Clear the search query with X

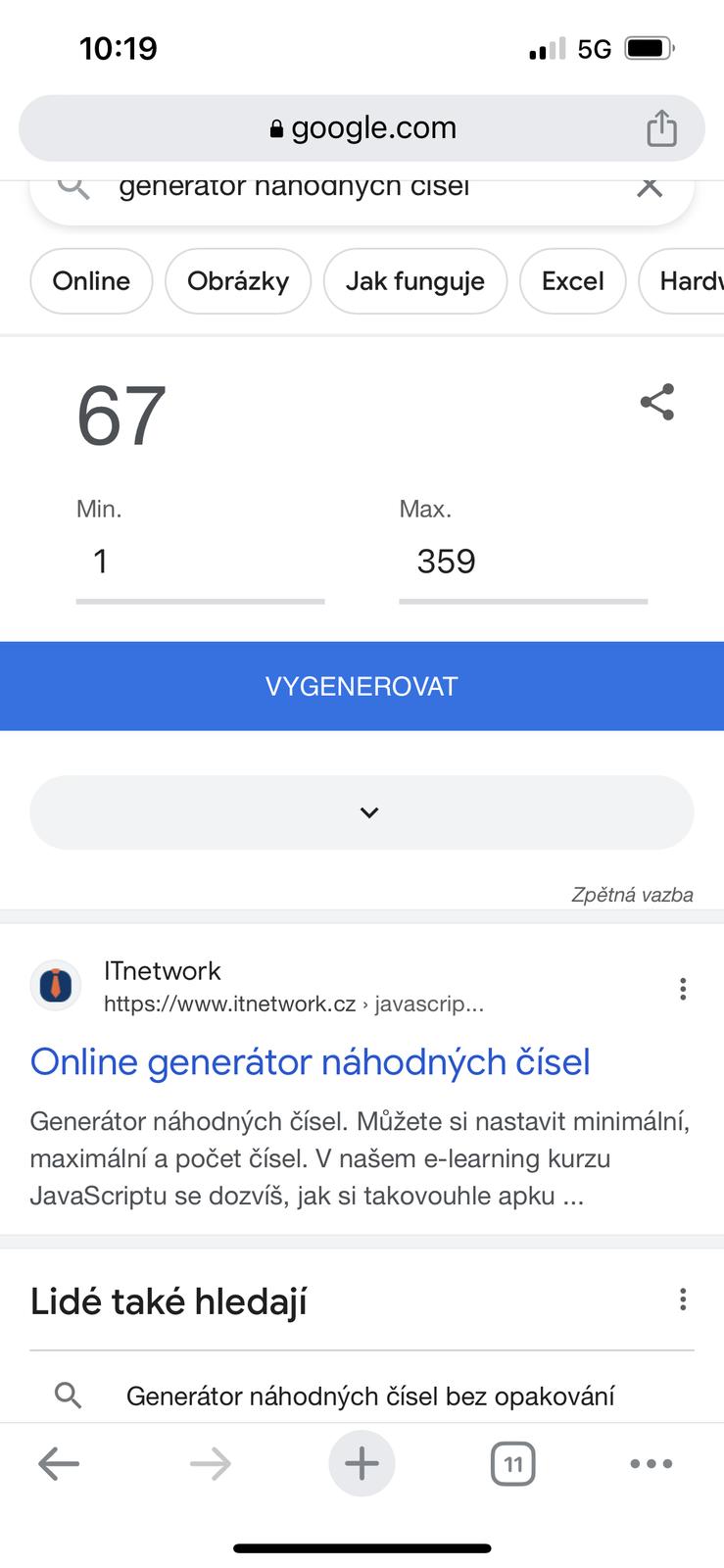pyautogui.click(x=650, y=186)
